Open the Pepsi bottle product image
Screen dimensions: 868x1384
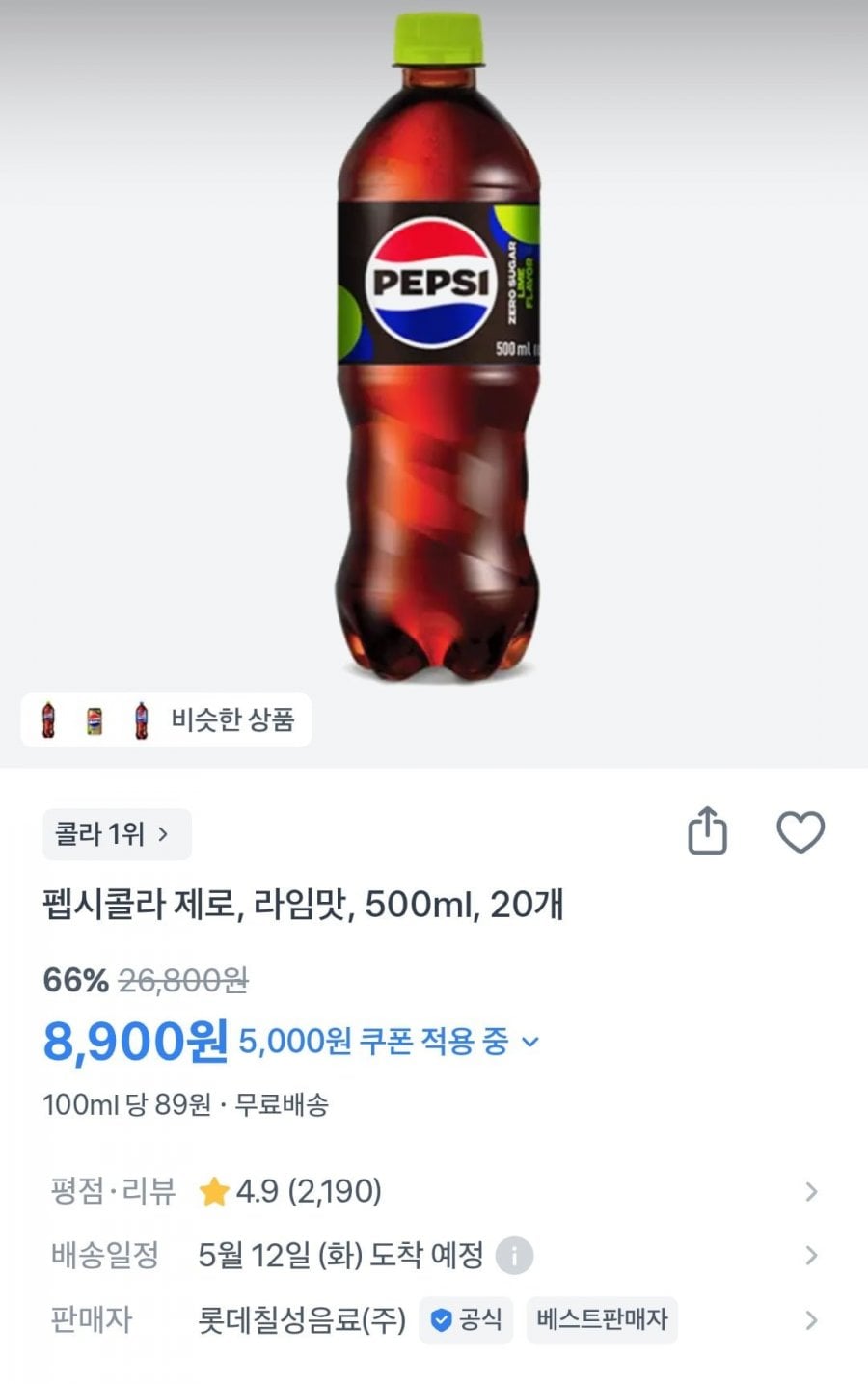[x=439, y=347]
